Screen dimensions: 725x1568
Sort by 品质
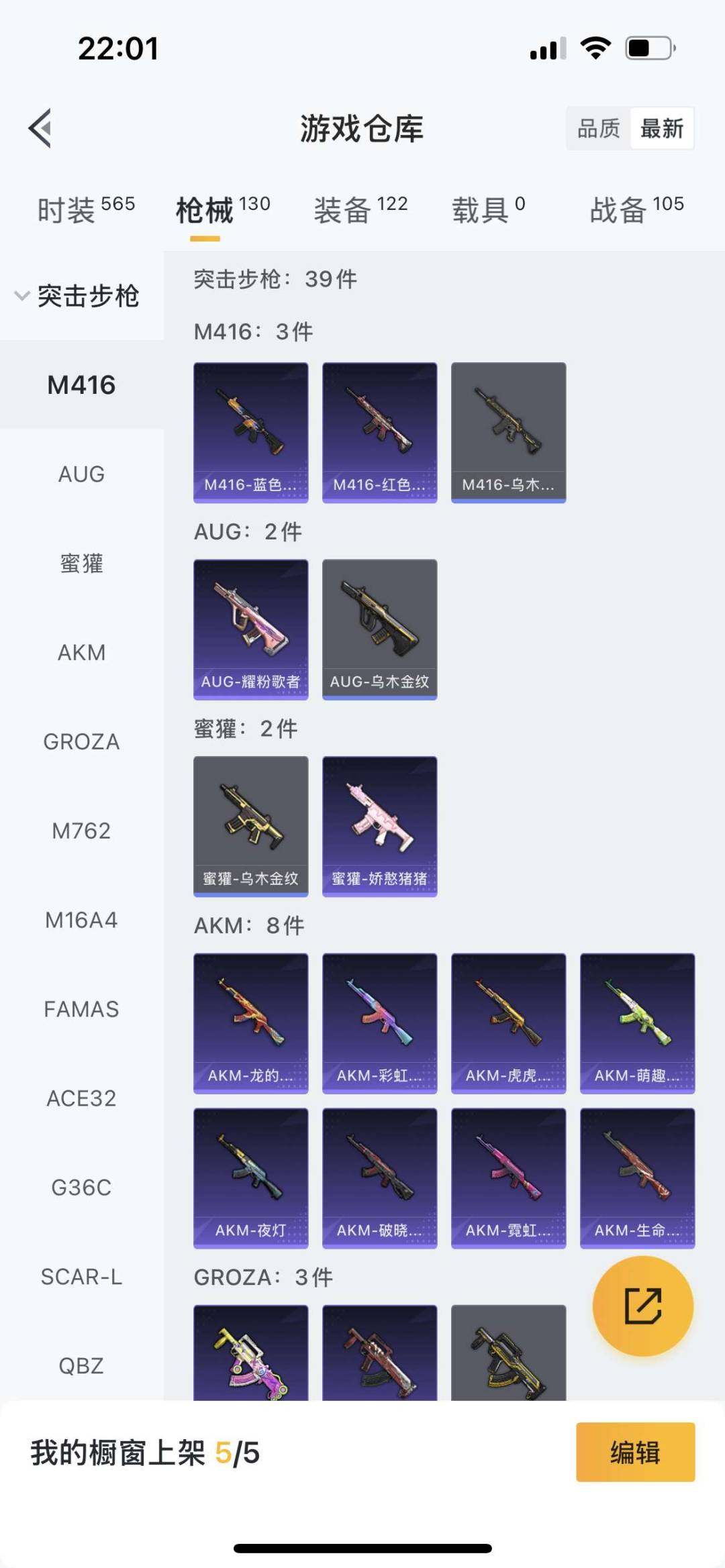pyautogui.click(x=598, y=128)
